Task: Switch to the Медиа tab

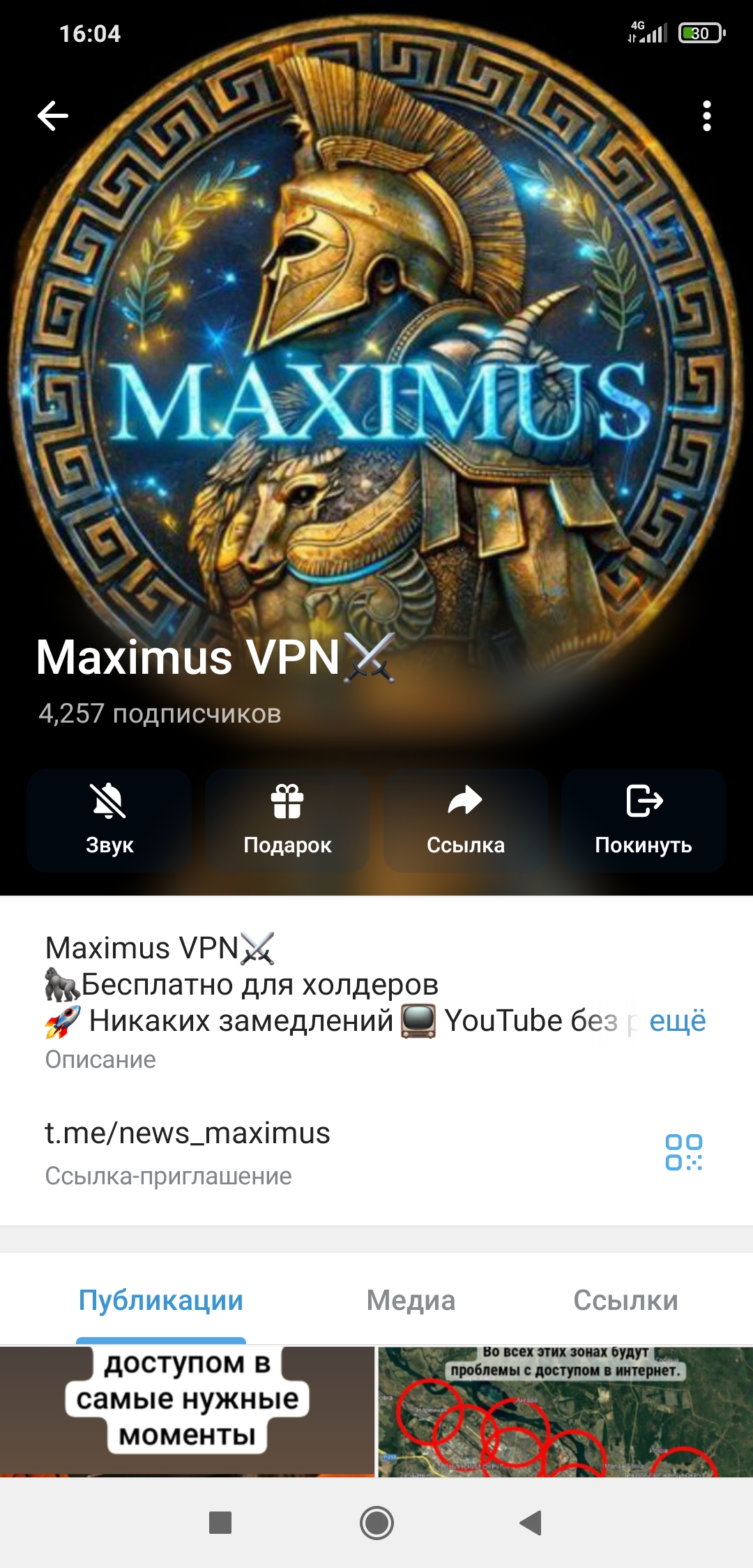Action: [x=411, y=1301]
